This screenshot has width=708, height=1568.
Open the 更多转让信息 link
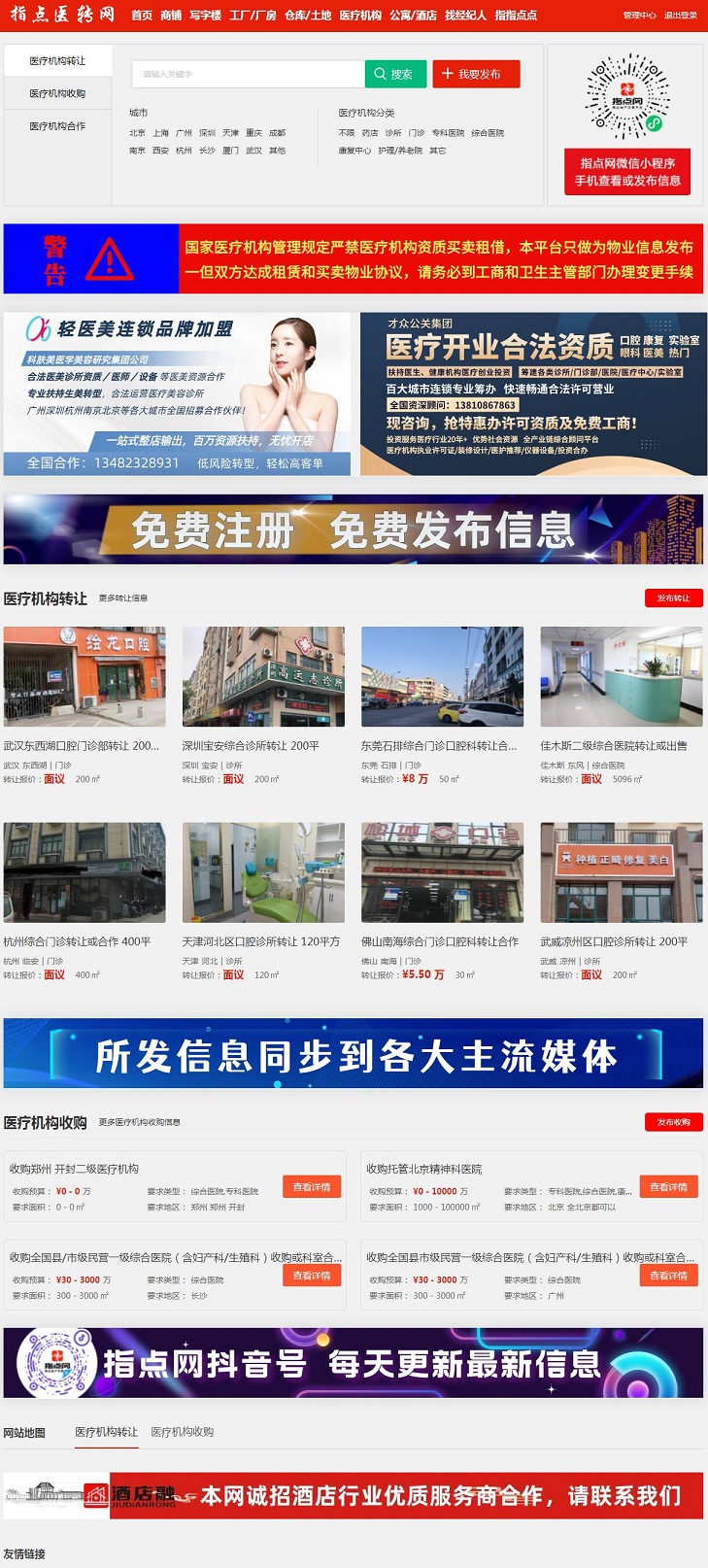tap(123, 598)
